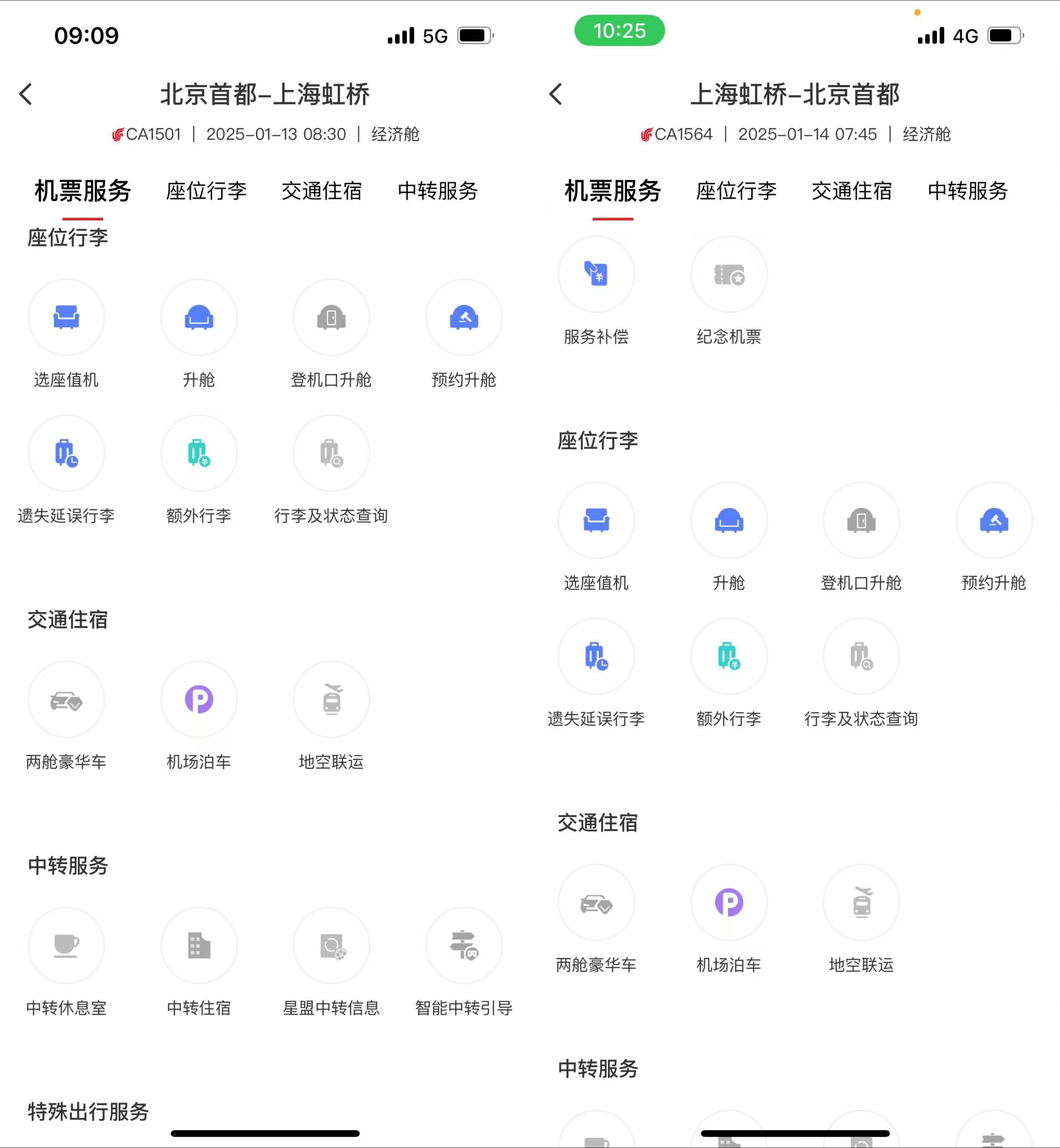1060x1148 pixels.
Task: Switch to 中转服务 tab for flight CA1501
Action: (x=438, y=191)
